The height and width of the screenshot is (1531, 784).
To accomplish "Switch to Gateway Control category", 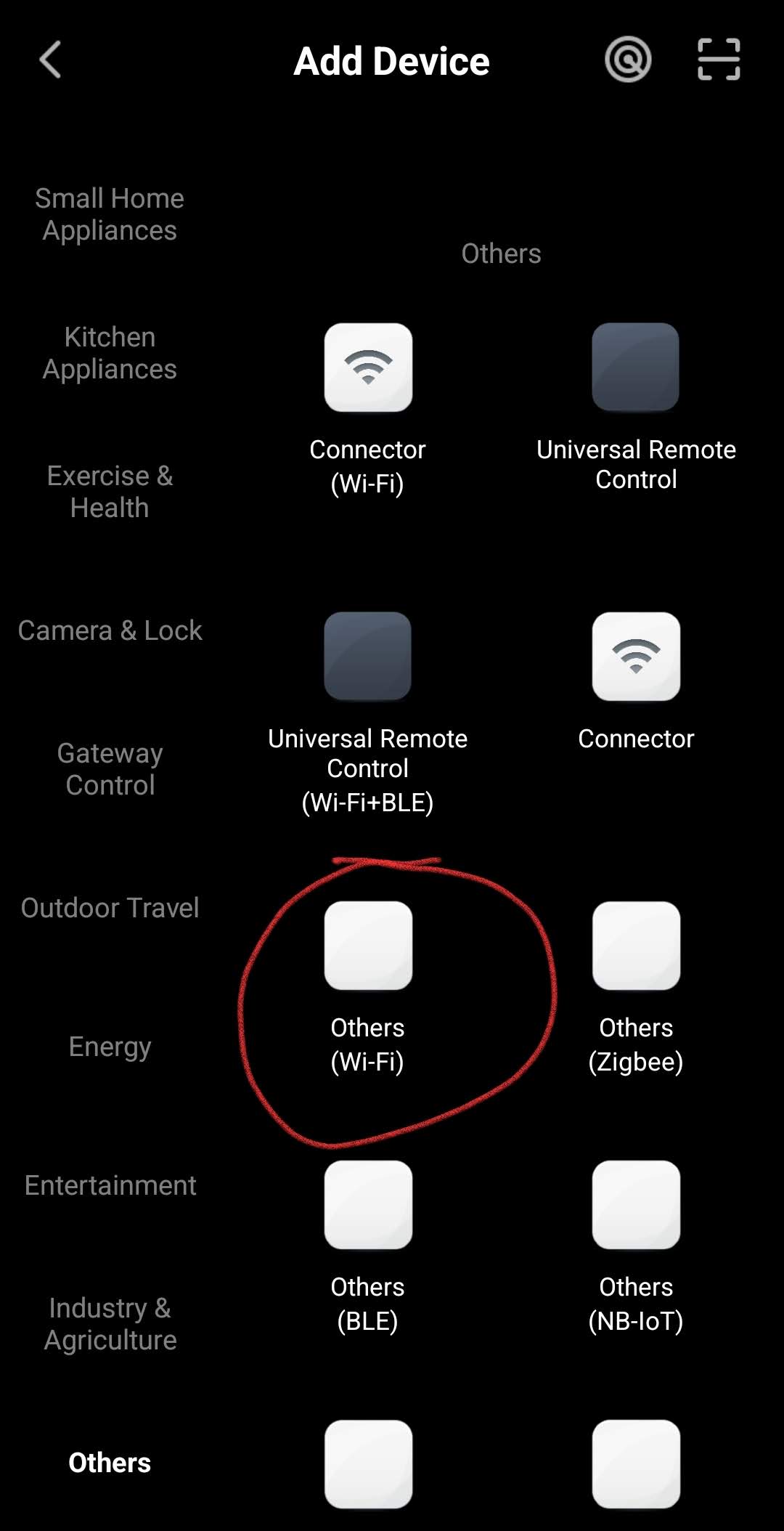I will (x=110, y=769).
